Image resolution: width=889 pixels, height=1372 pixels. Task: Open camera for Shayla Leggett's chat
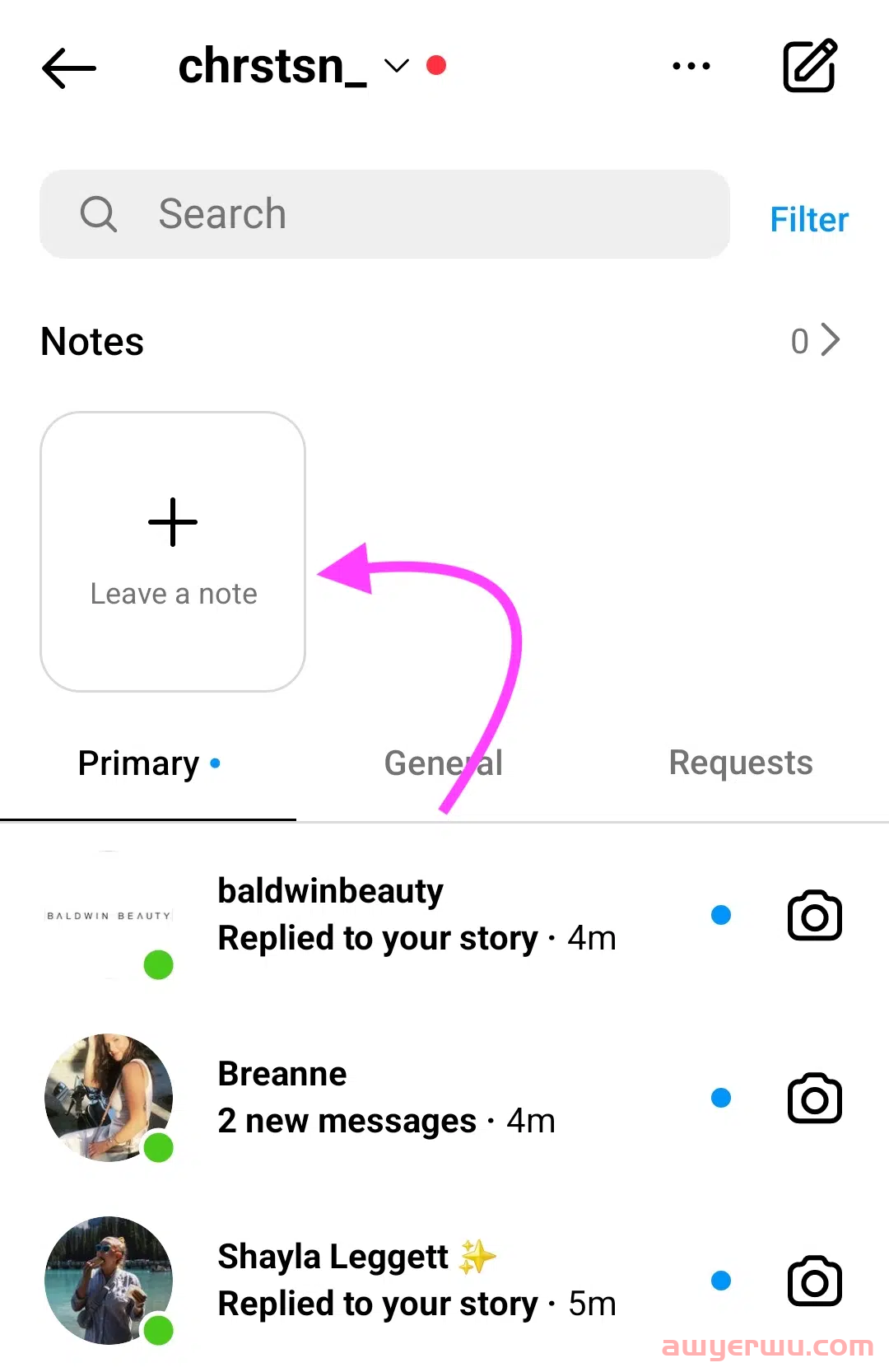(x=814, y=1281)
